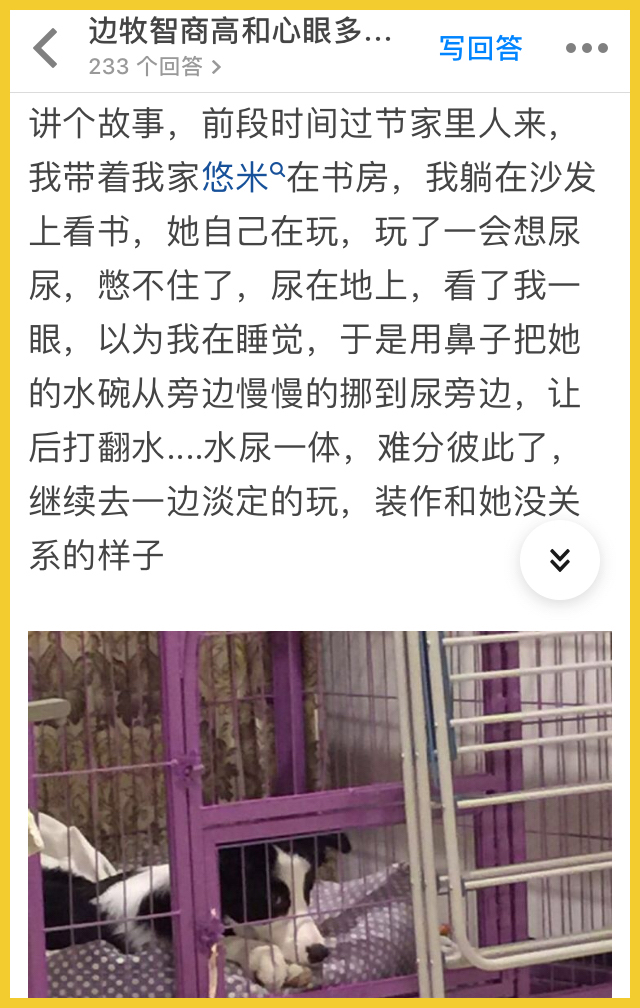This screenshot has width=640, height=1008.
Task: Go back using the top-left arrow
Action: pos(46,48)
